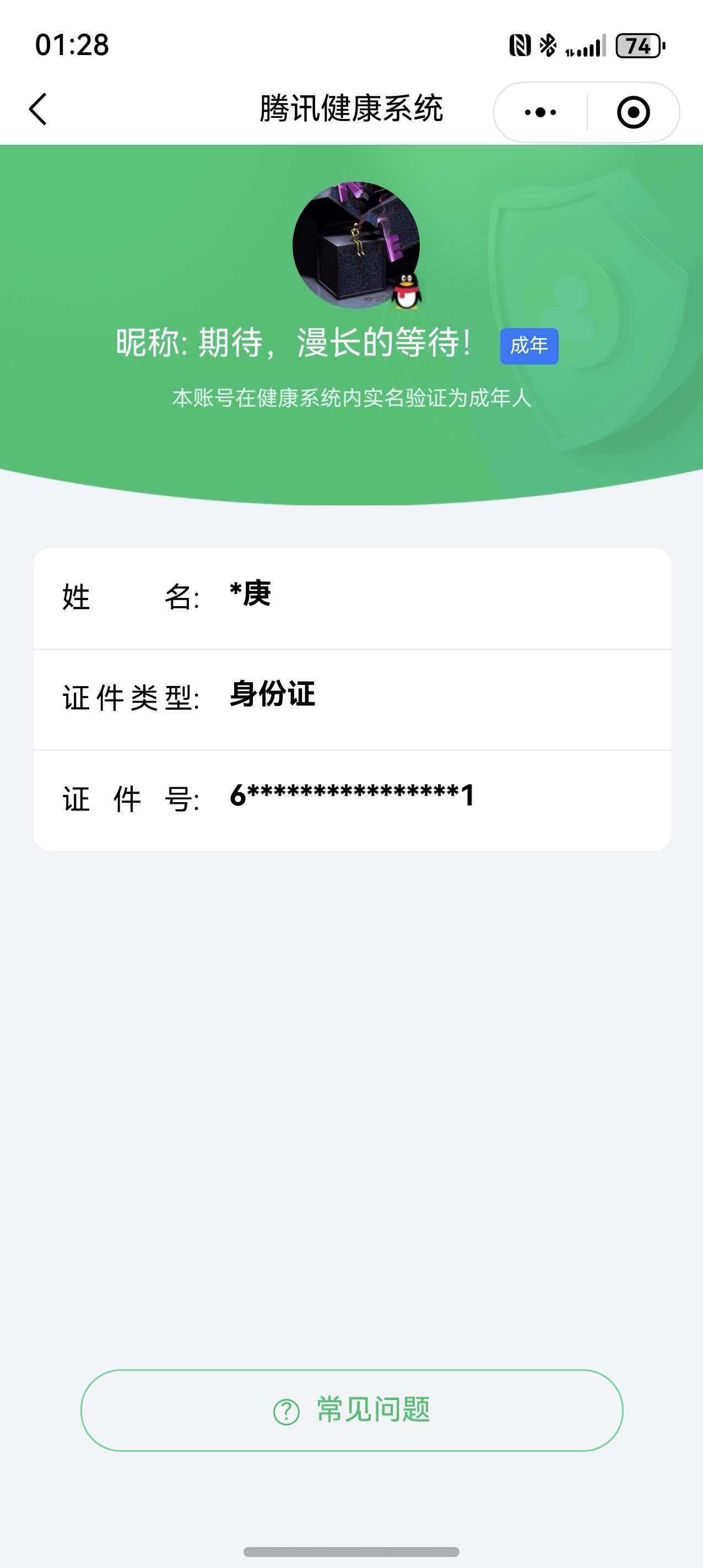
Task: Open the mini program three-dot menu
Action: 540,112
